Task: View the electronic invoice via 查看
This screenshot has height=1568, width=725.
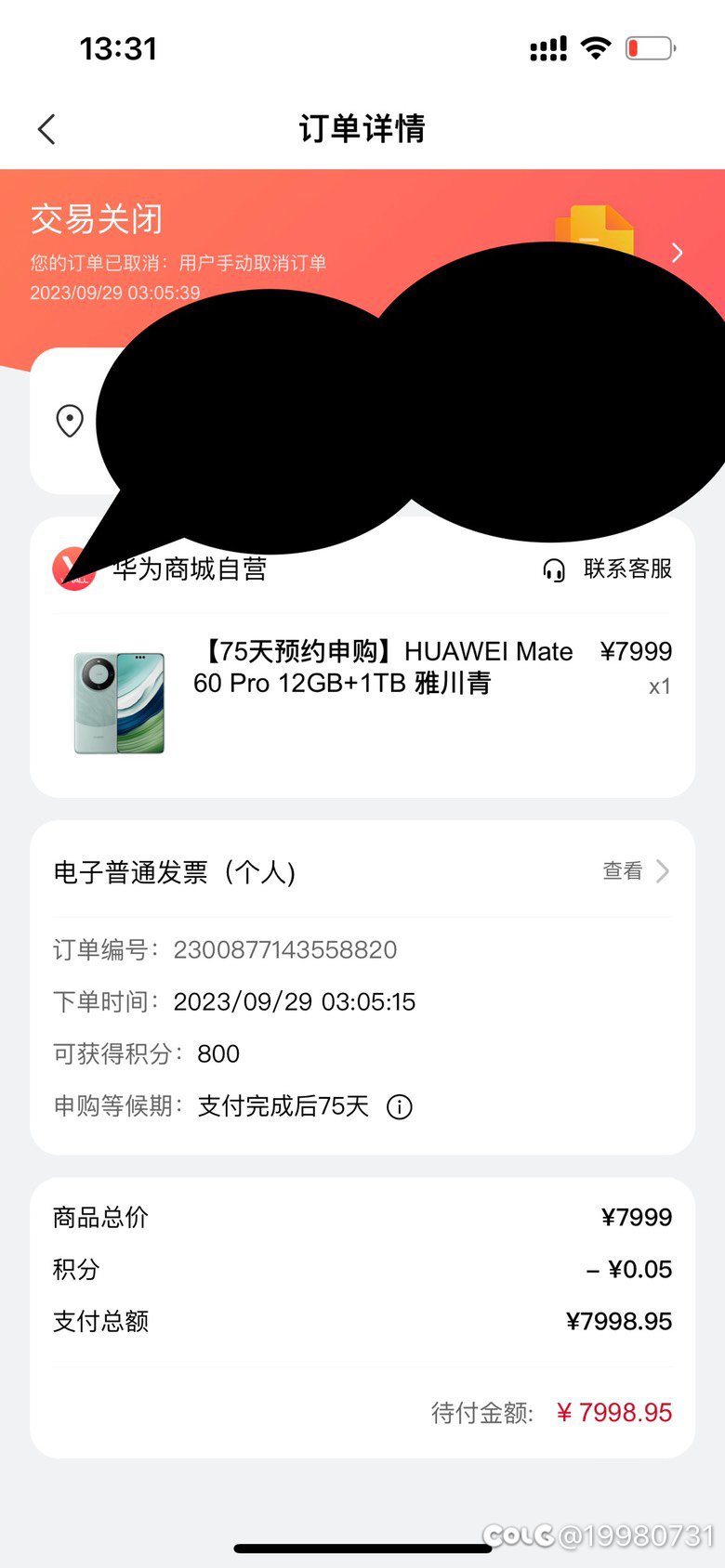Action: point(636,871)
